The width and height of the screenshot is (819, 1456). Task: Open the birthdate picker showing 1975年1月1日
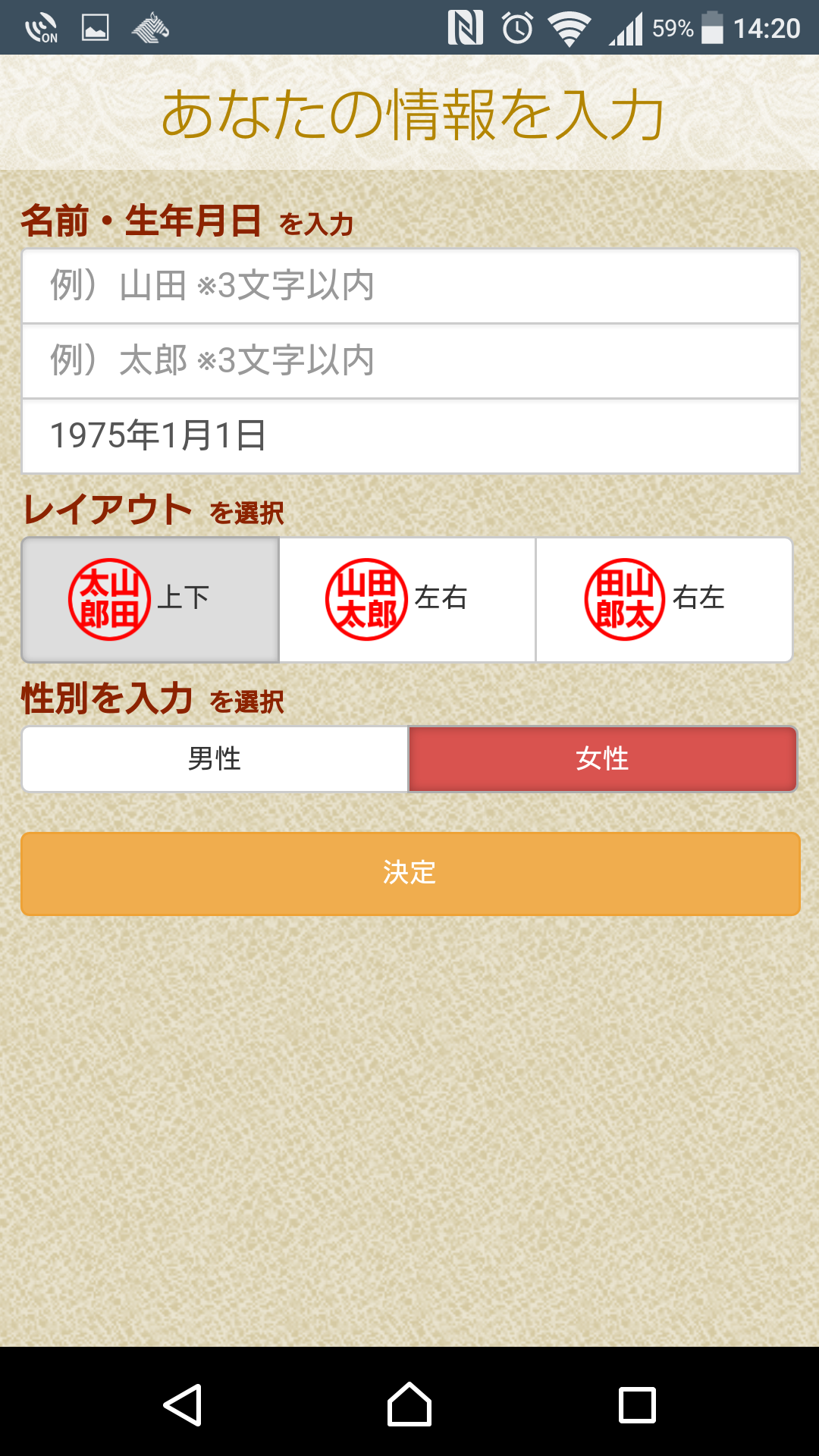(x=410, y=436)
